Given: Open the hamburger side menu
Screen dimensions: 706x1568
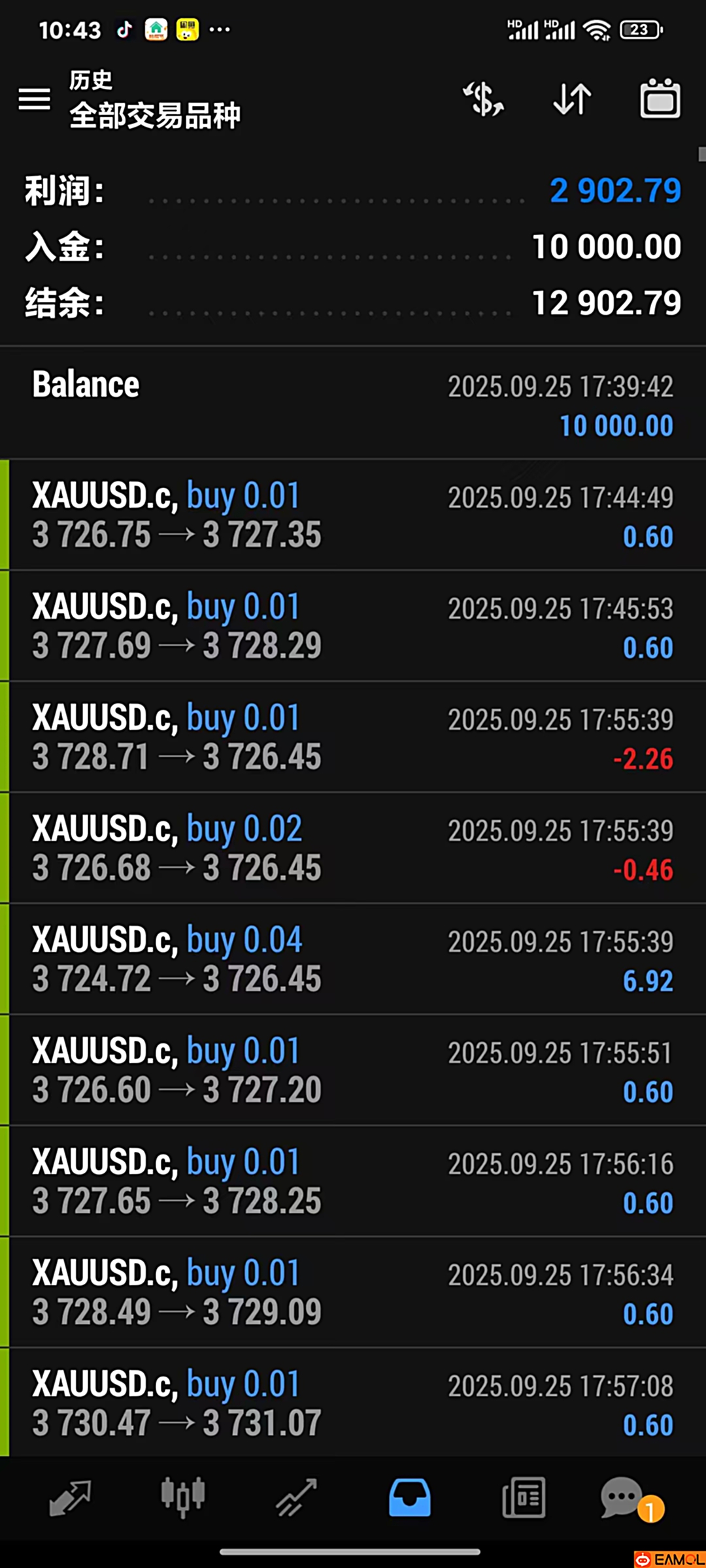Looking at the screenshot, I should [x=34, y=99].
